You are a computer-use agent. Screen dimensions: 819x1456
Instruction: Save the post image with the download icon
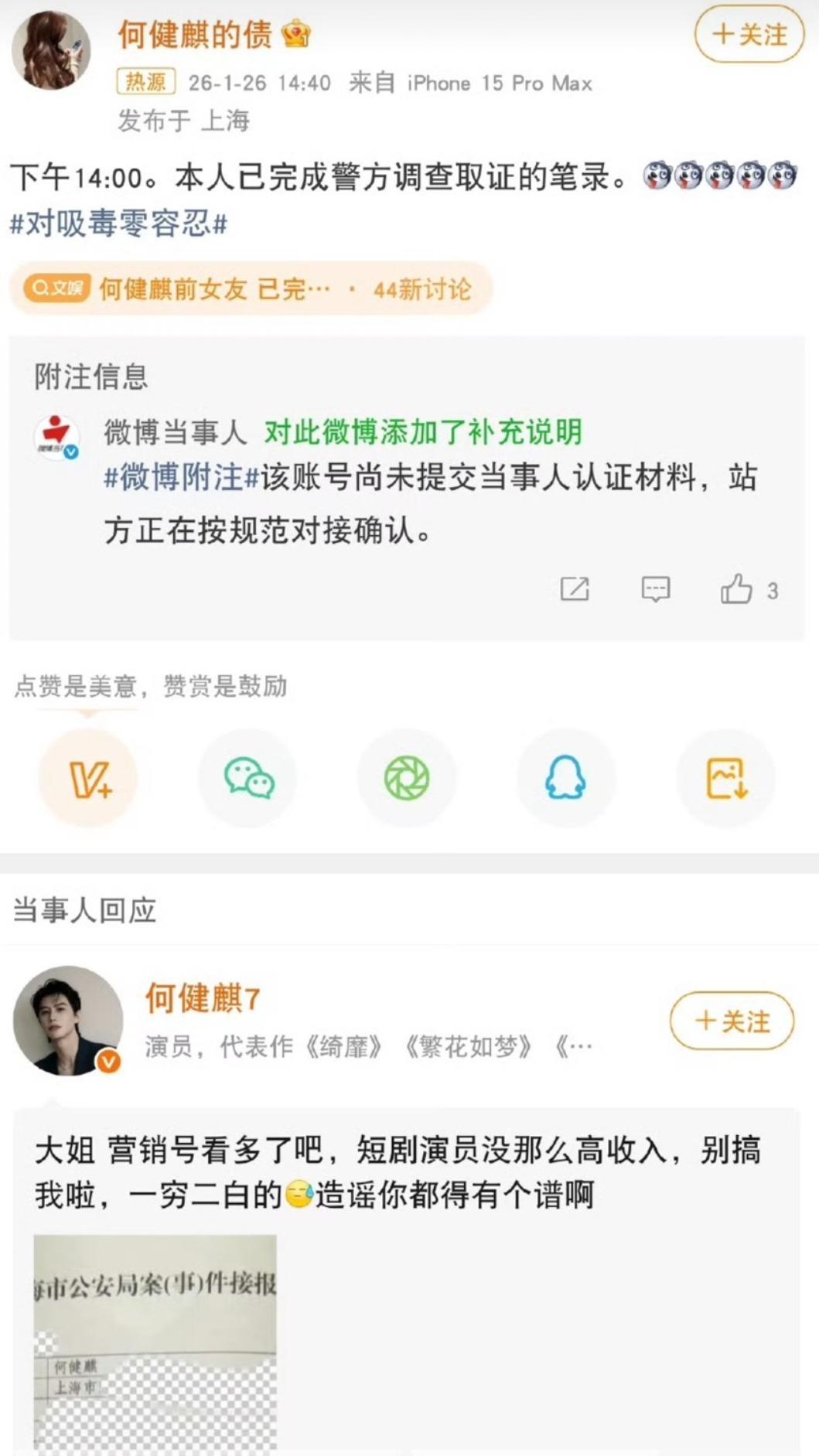click(726, 779)
